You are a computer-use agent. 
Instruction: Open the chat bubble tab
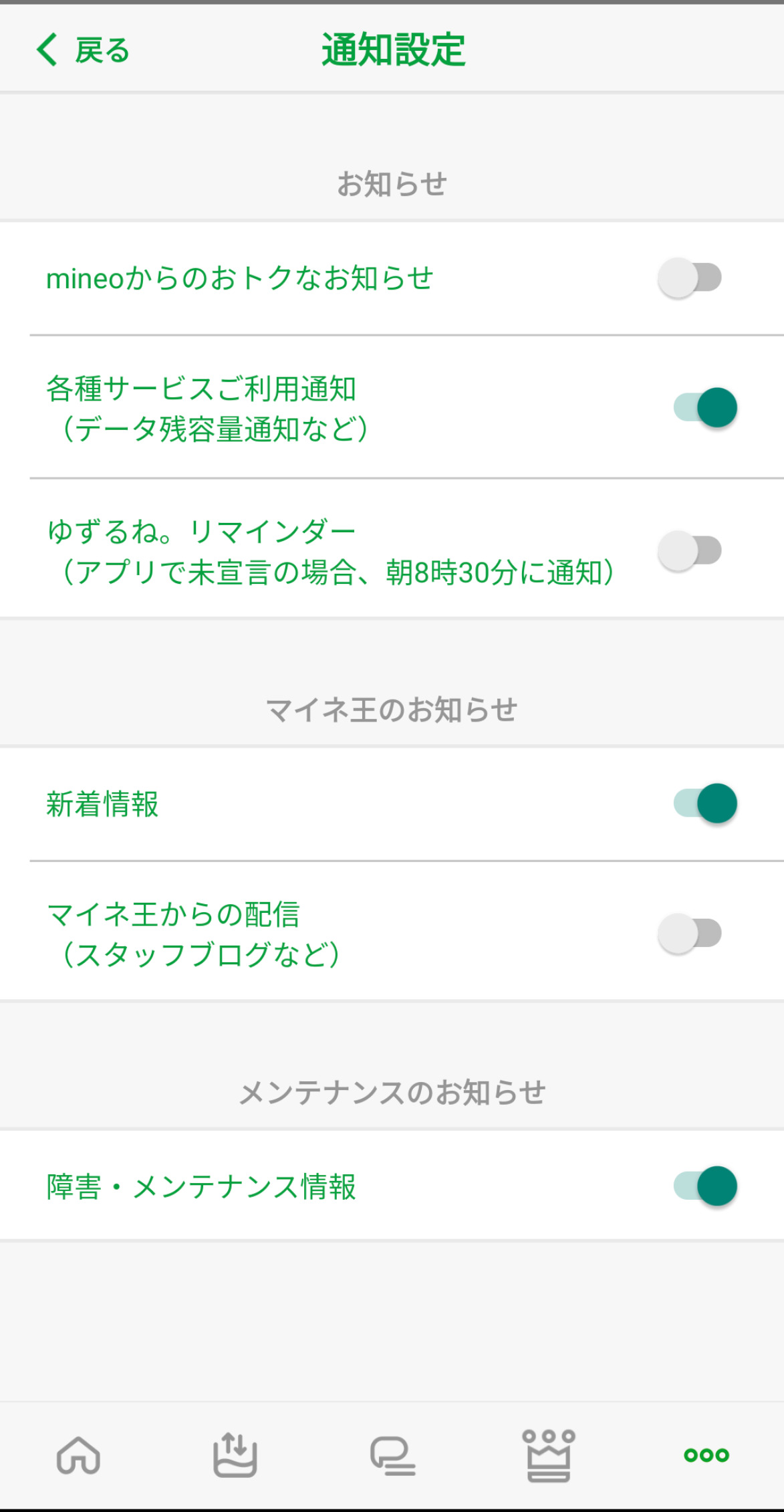[392, 1455]
